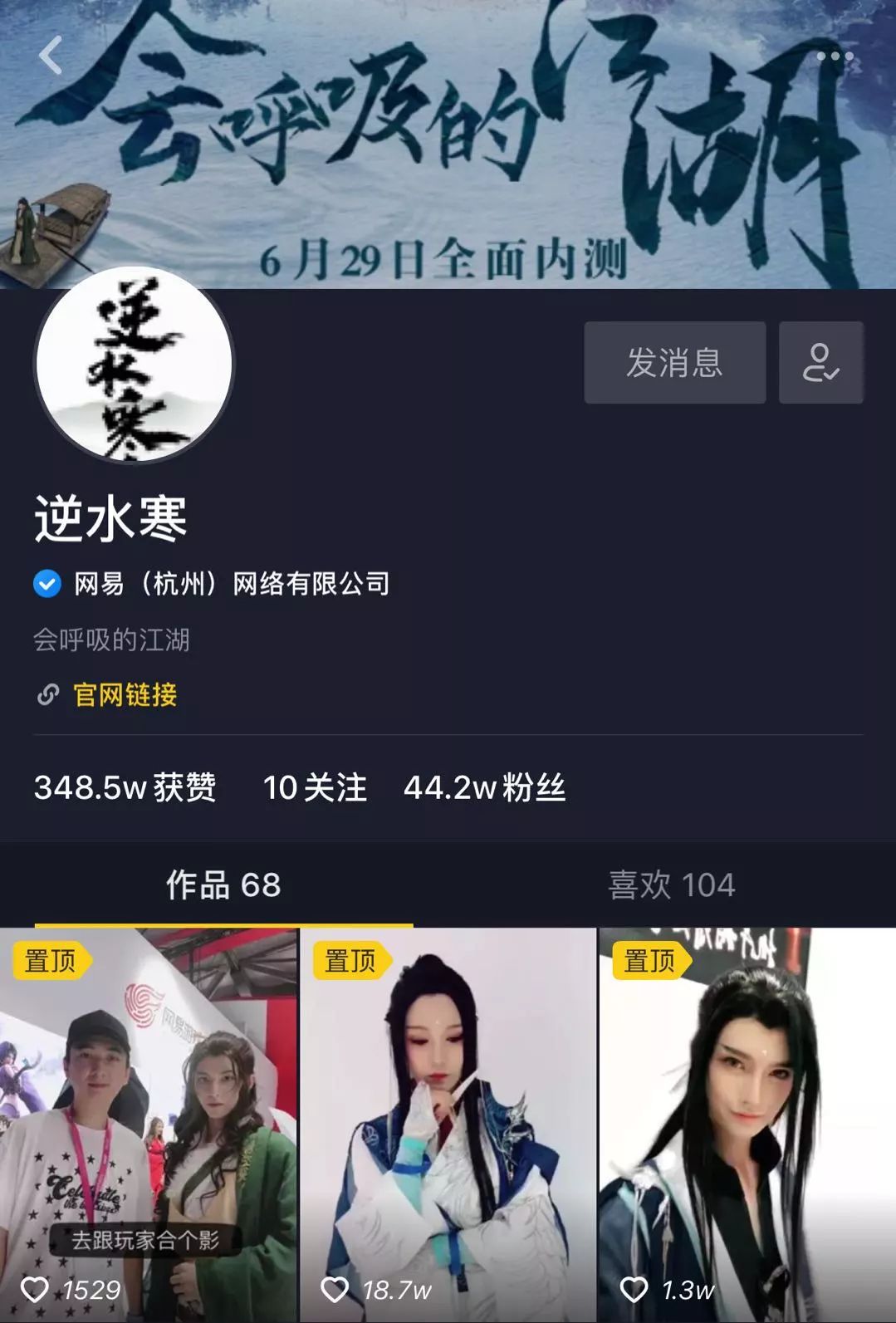The image size is (896, 1323).
Task: Open the pinned video with 1.3w likes
Action: pos(747,1125)
